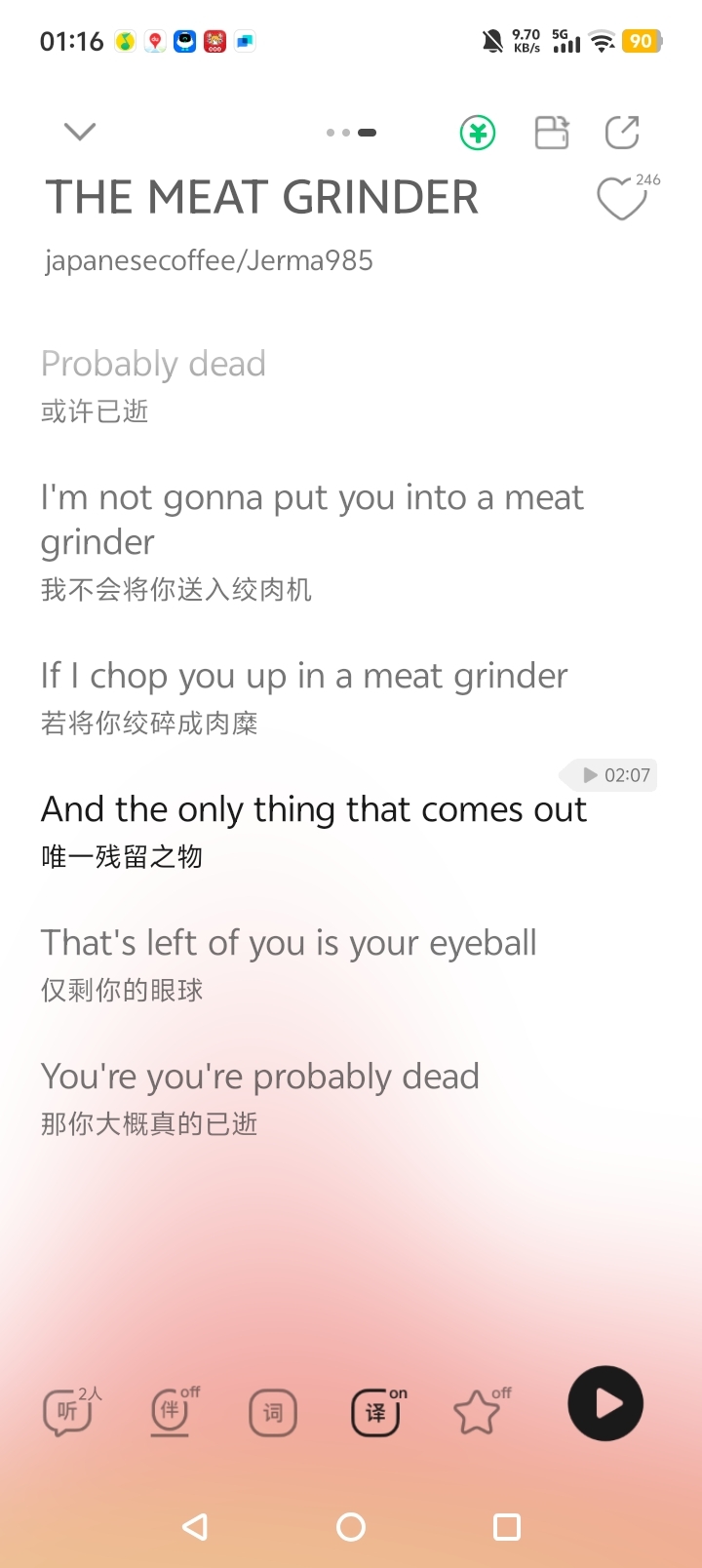The width and height of the screenshot is (702, 1568).
Task: Share this song
Action: click(x=622, y=133)
